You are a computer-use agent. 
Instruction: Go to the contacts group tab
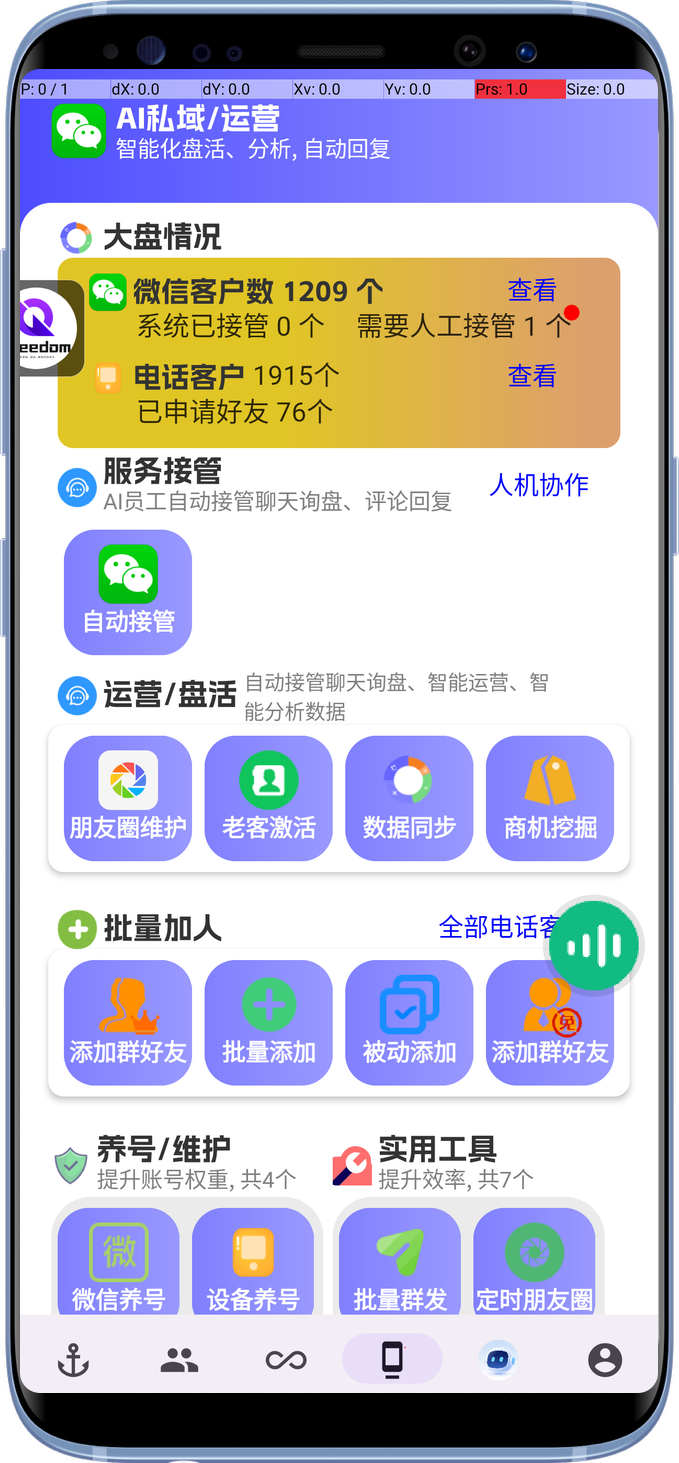[x=180, y=1359]
